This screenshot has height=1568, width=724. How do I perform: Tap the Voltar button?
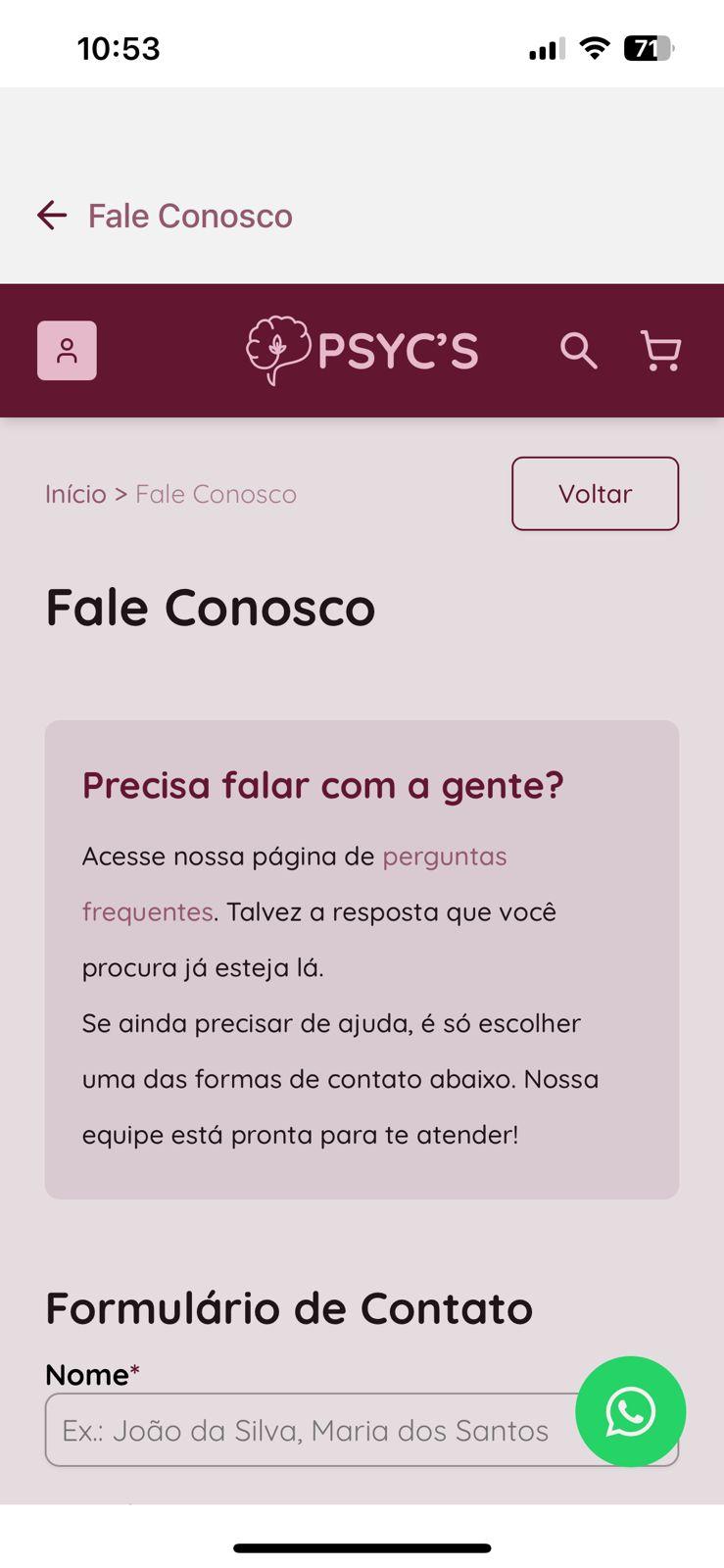pyautogui.click(x=595, y=494)
